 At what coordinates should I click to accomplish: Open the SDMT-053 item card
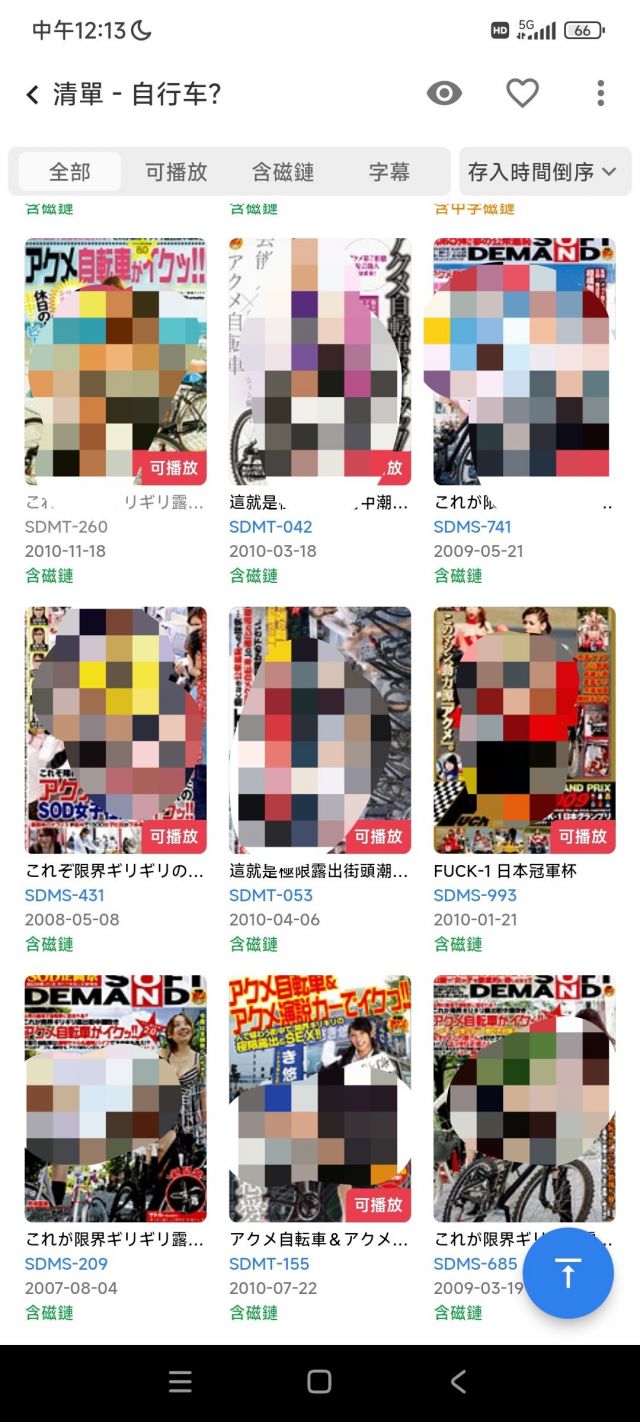click(319, 730)
